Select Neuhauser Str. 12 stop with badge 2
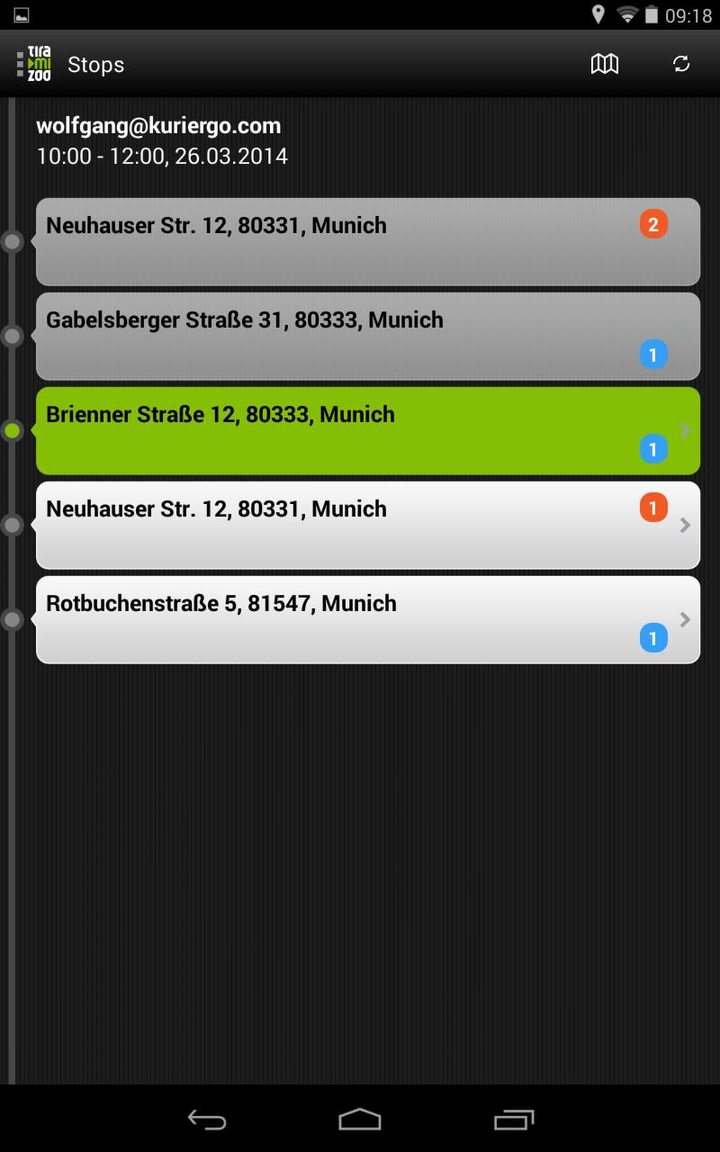 point(367,242)
